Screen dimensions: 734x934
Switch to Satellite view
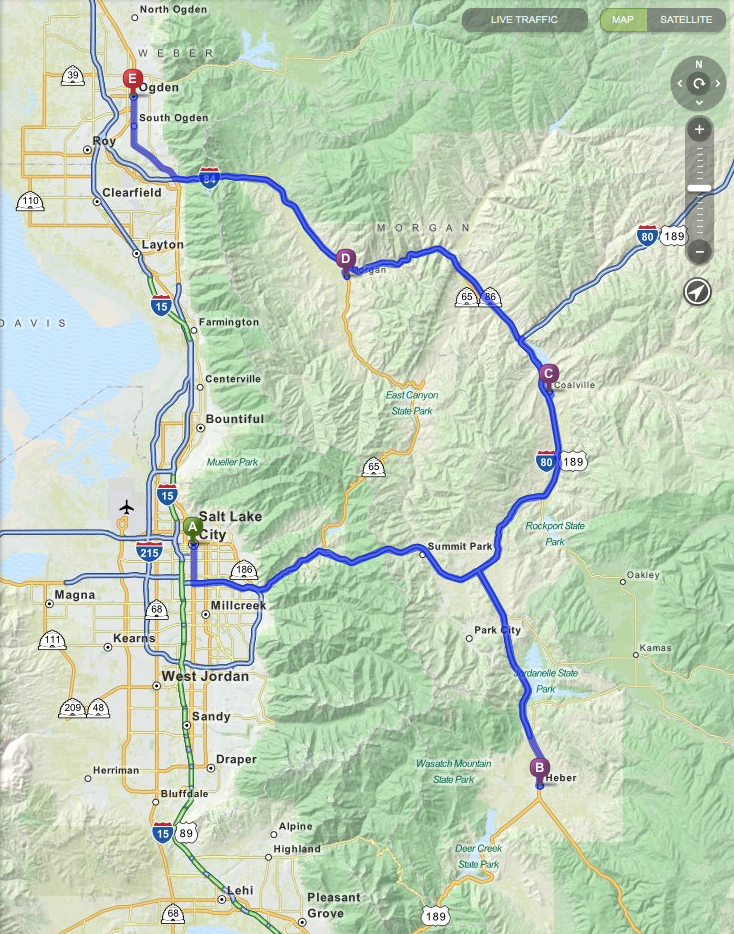click(685, 20)
